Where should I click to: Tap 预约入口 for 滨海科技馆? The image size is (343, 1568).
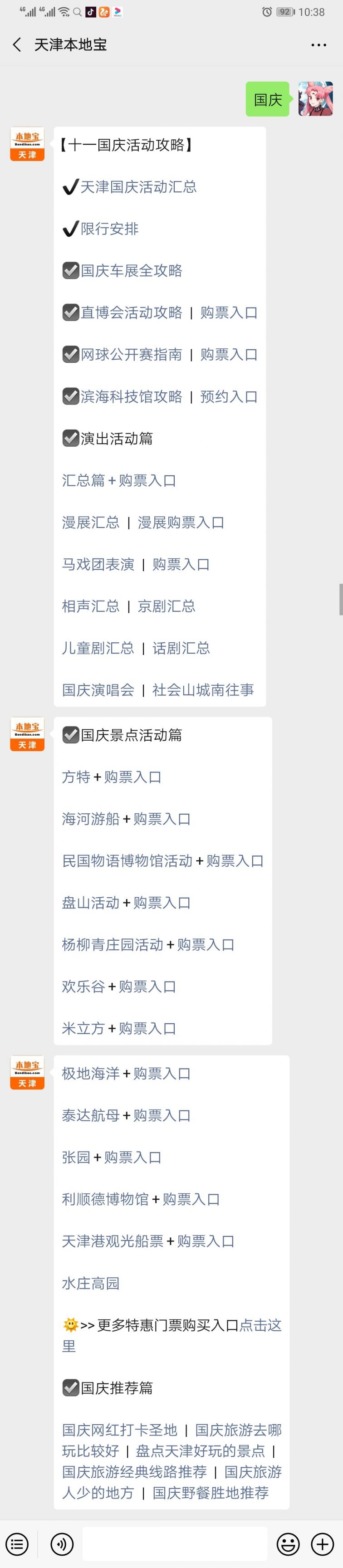click(x=229, y=397)
